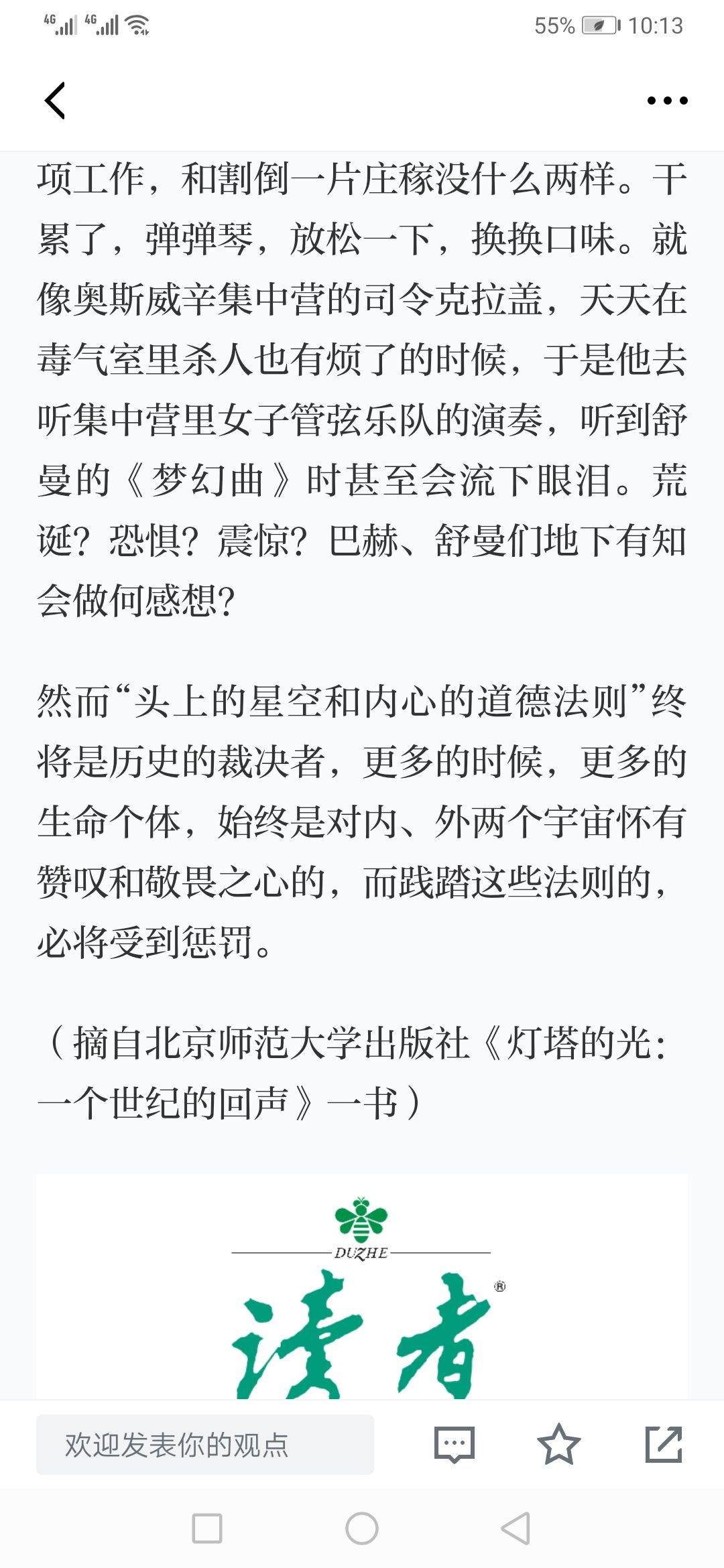Open the 读者 image at the article end
724x1568 pixels.
pyautogui.click(x=362, y=1287)
